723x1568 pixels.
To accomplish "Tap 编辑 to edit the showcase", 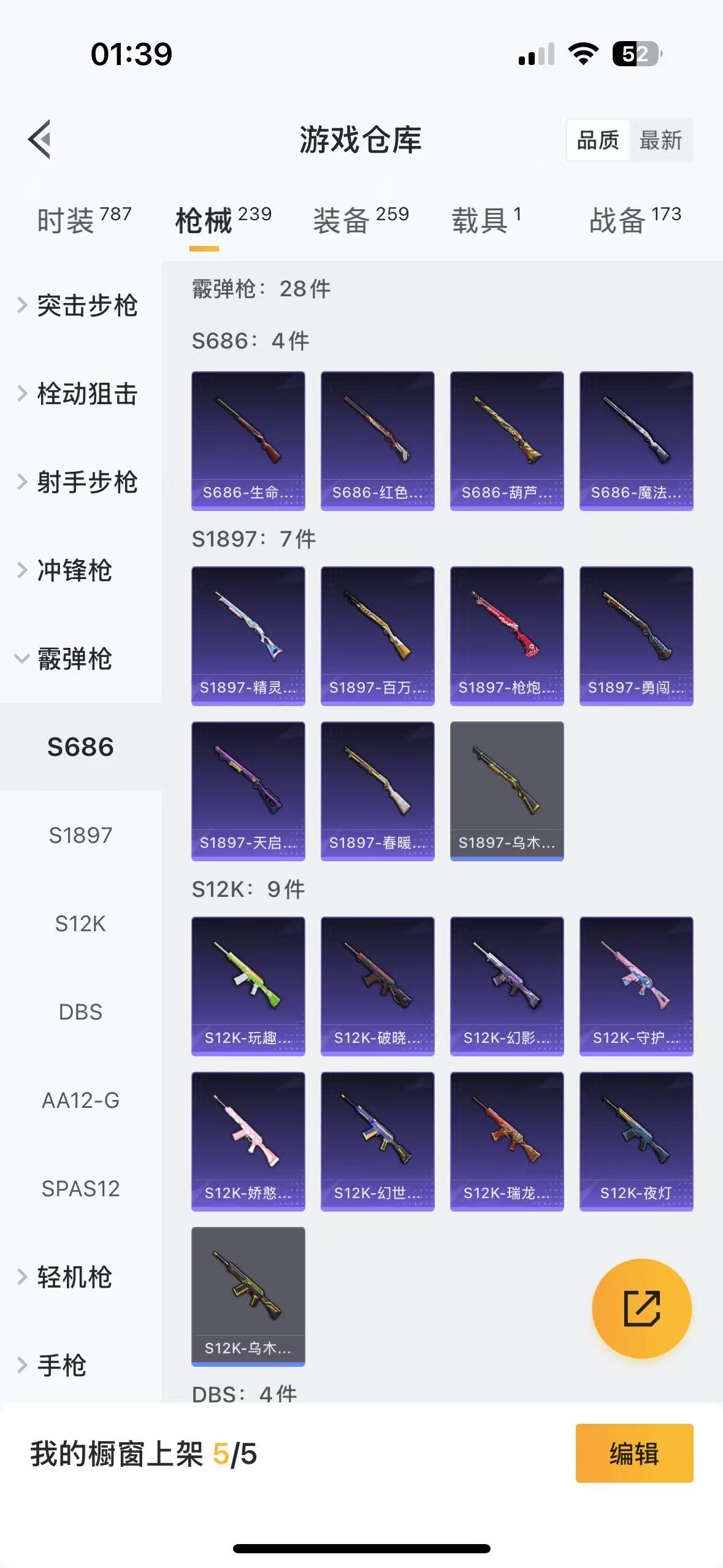I will click(x=634, y=1453).
